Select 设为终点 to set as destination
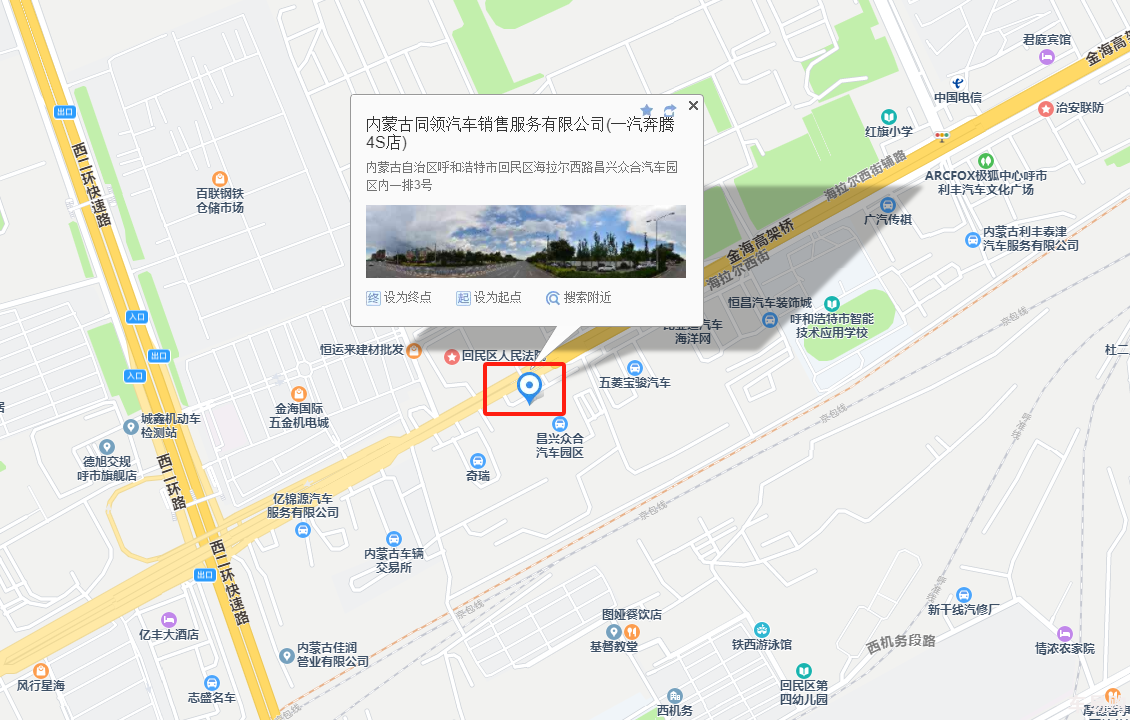1130x720 pixels. [399, 298]
